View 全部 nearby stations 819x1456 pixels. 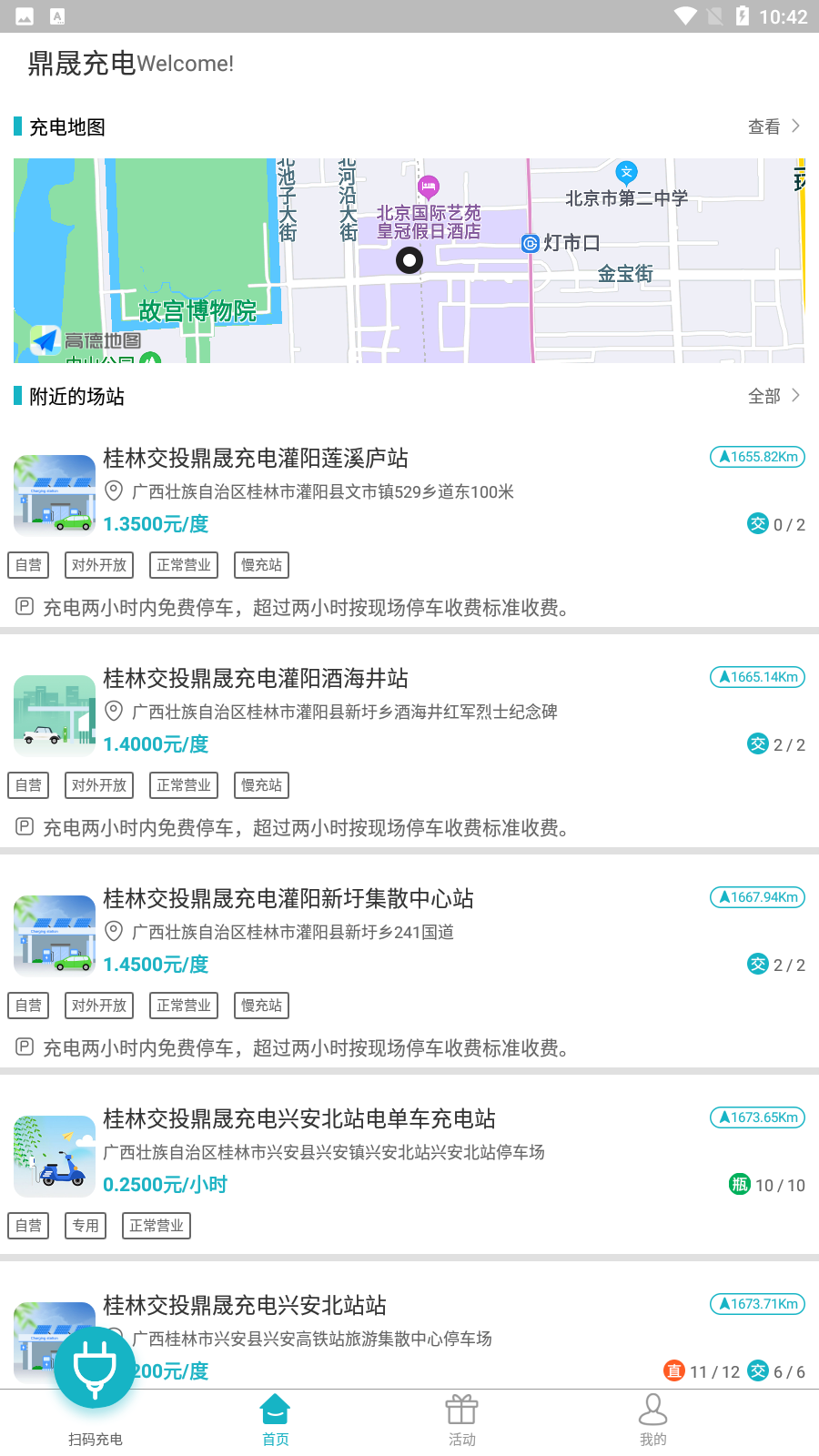coord(773,396)
